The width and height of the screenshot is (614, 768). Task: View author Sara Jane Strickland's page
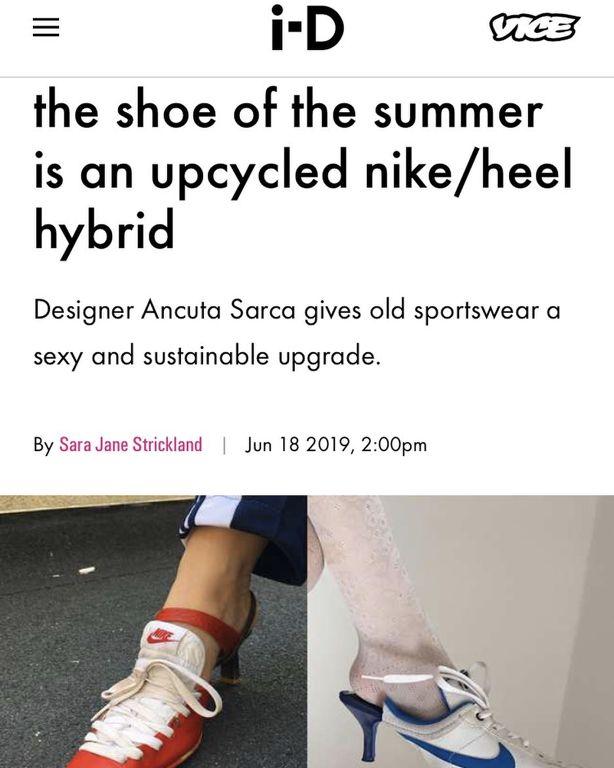coord(130,445)
